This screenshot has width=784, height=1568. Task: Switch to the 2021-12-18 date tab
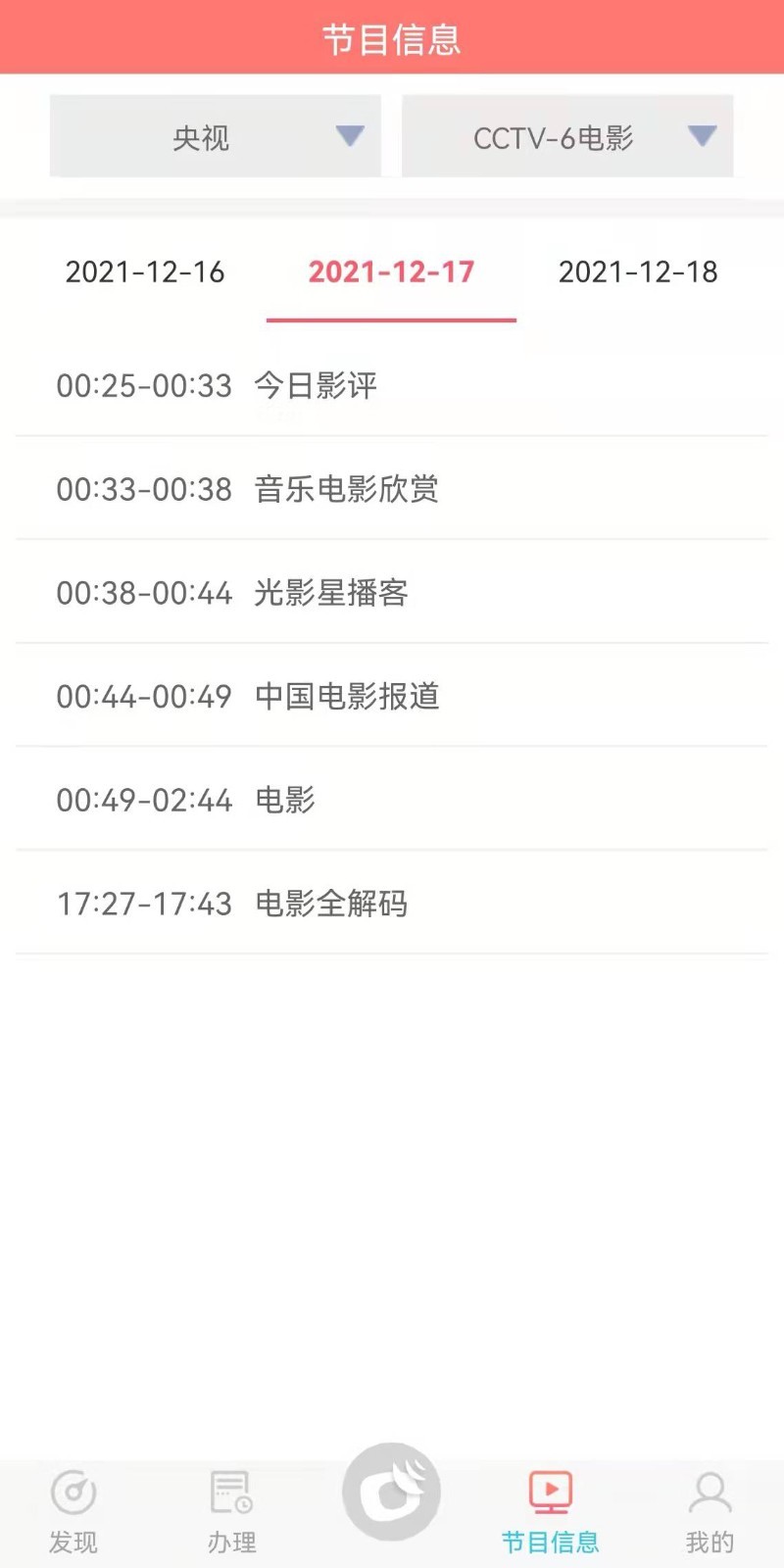(638, 272)
